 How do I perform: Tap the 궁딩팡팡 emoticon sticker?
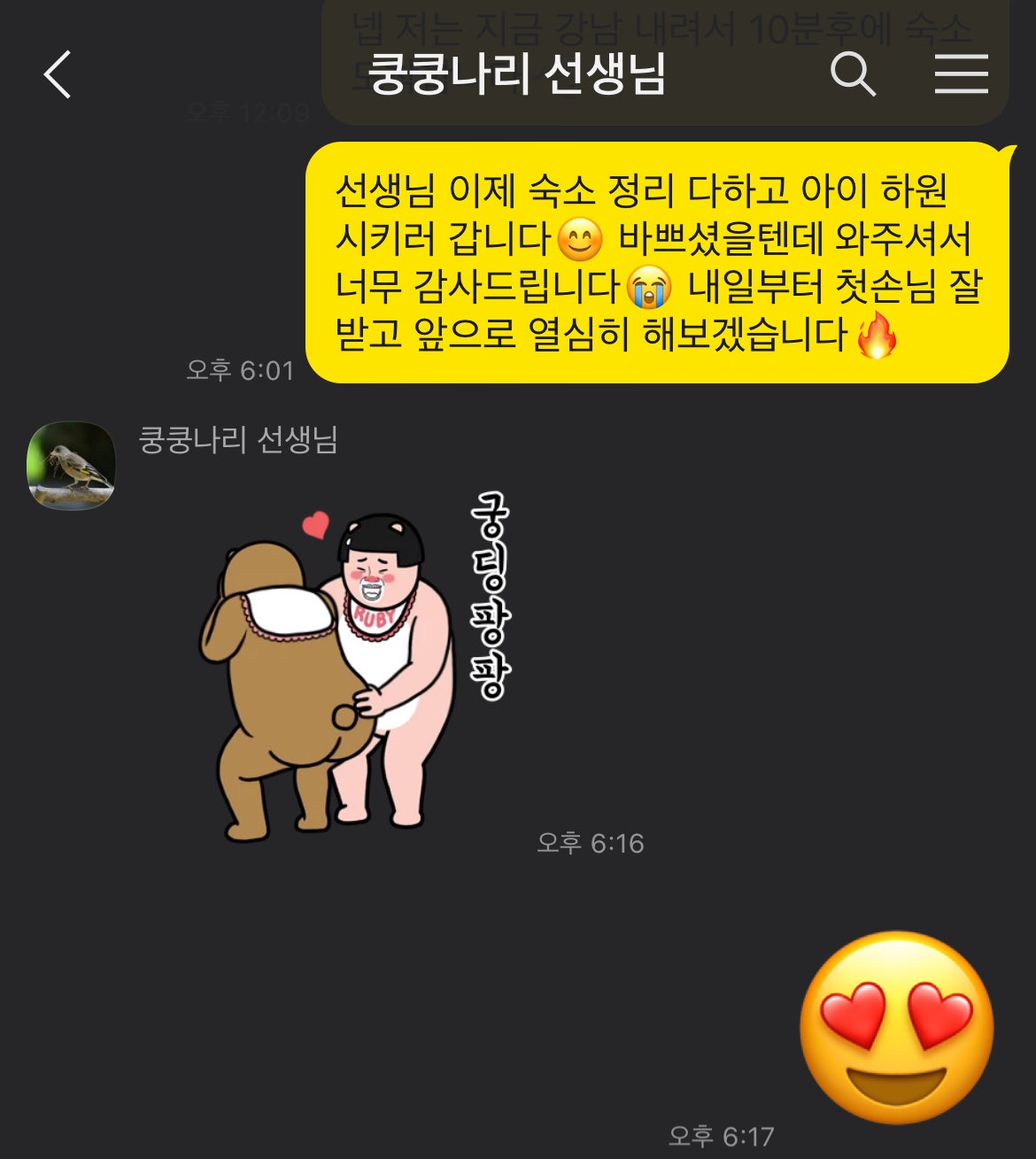coord(354,673)
